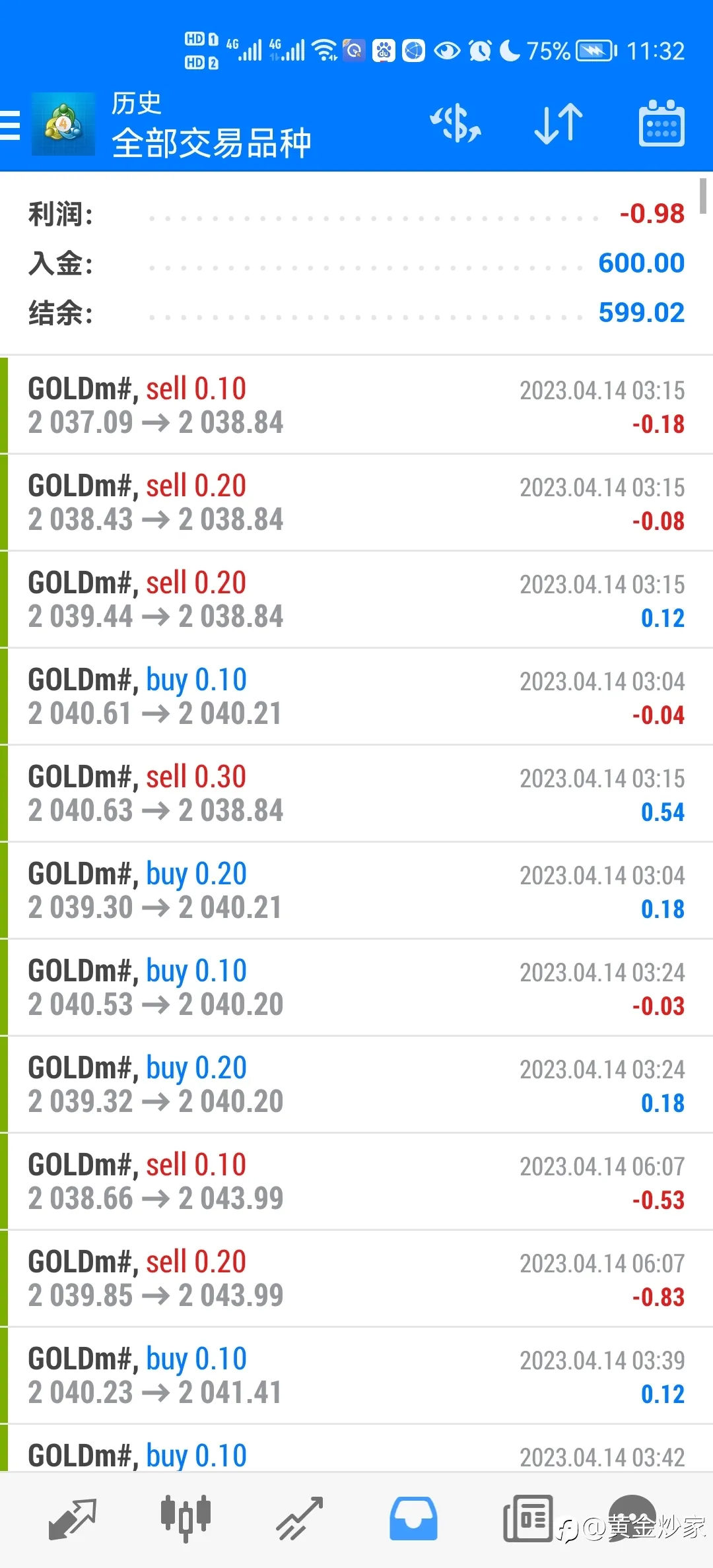The height and width of the screenshot is (1568, 713).
Task: Open the buy 0.10 trade at 2 040.53
Action: pos(356,987)
